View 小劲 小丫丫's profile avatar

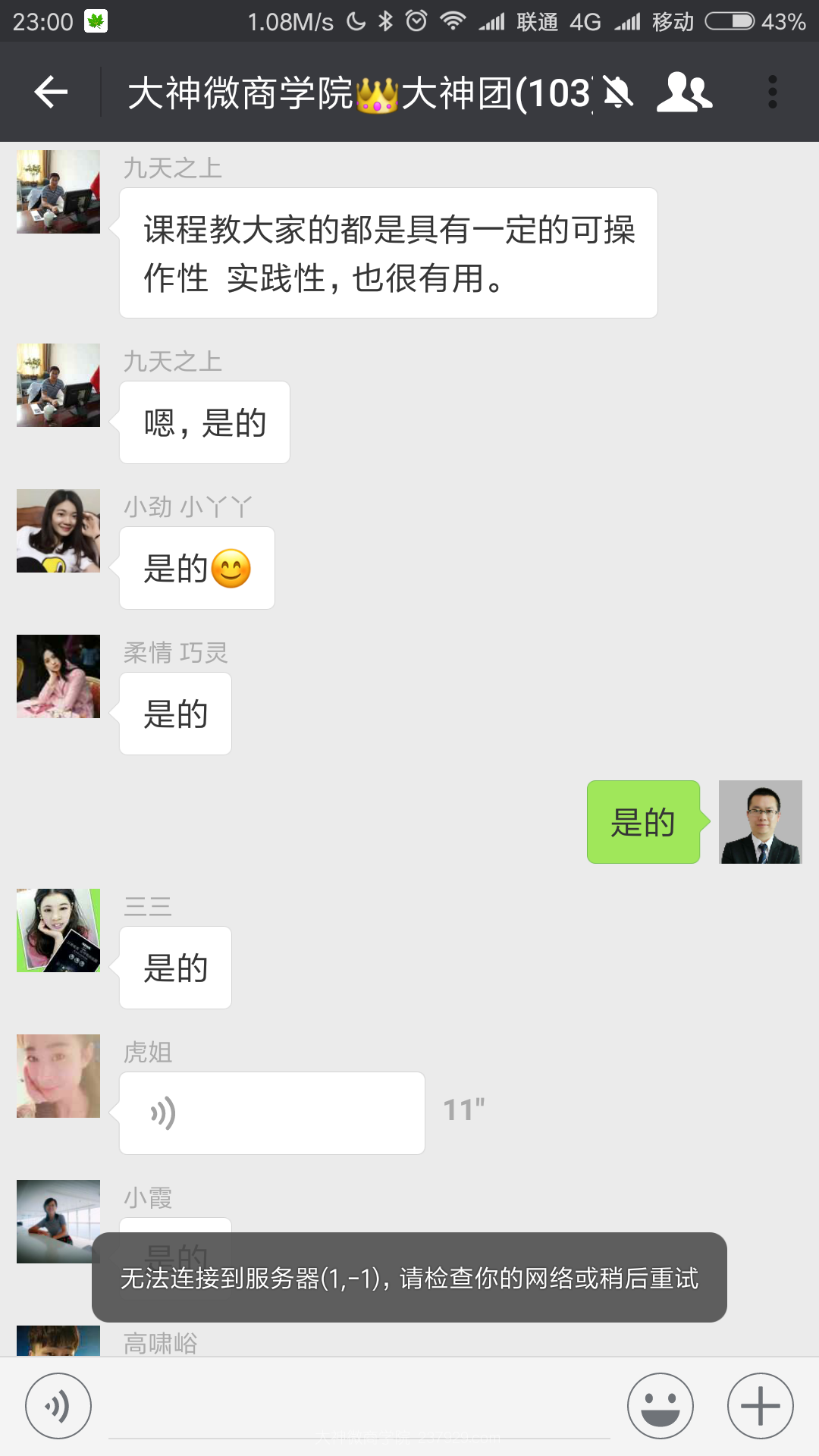[x=58, y=531]
